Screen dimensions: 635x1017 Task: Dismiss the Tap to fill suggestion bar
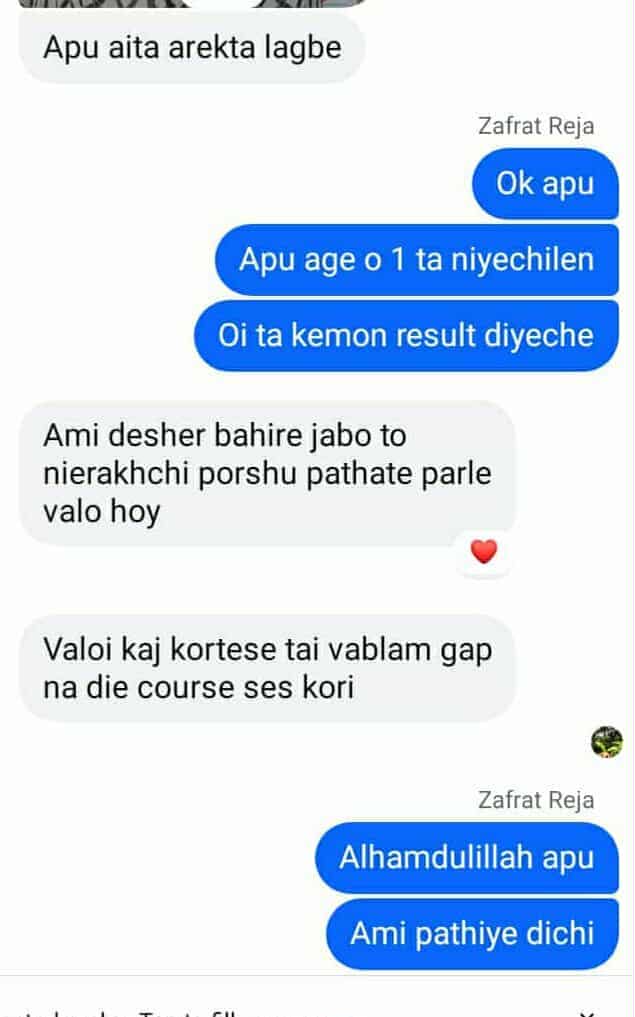tap(589, 1012)
